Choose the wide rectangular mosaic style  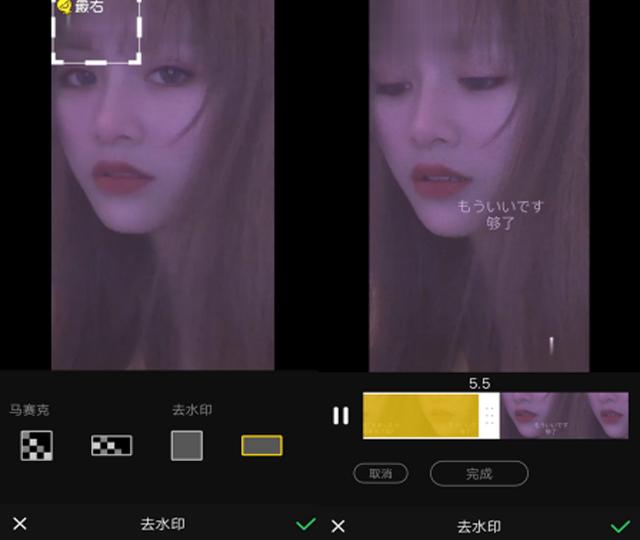tap(111, 445)
